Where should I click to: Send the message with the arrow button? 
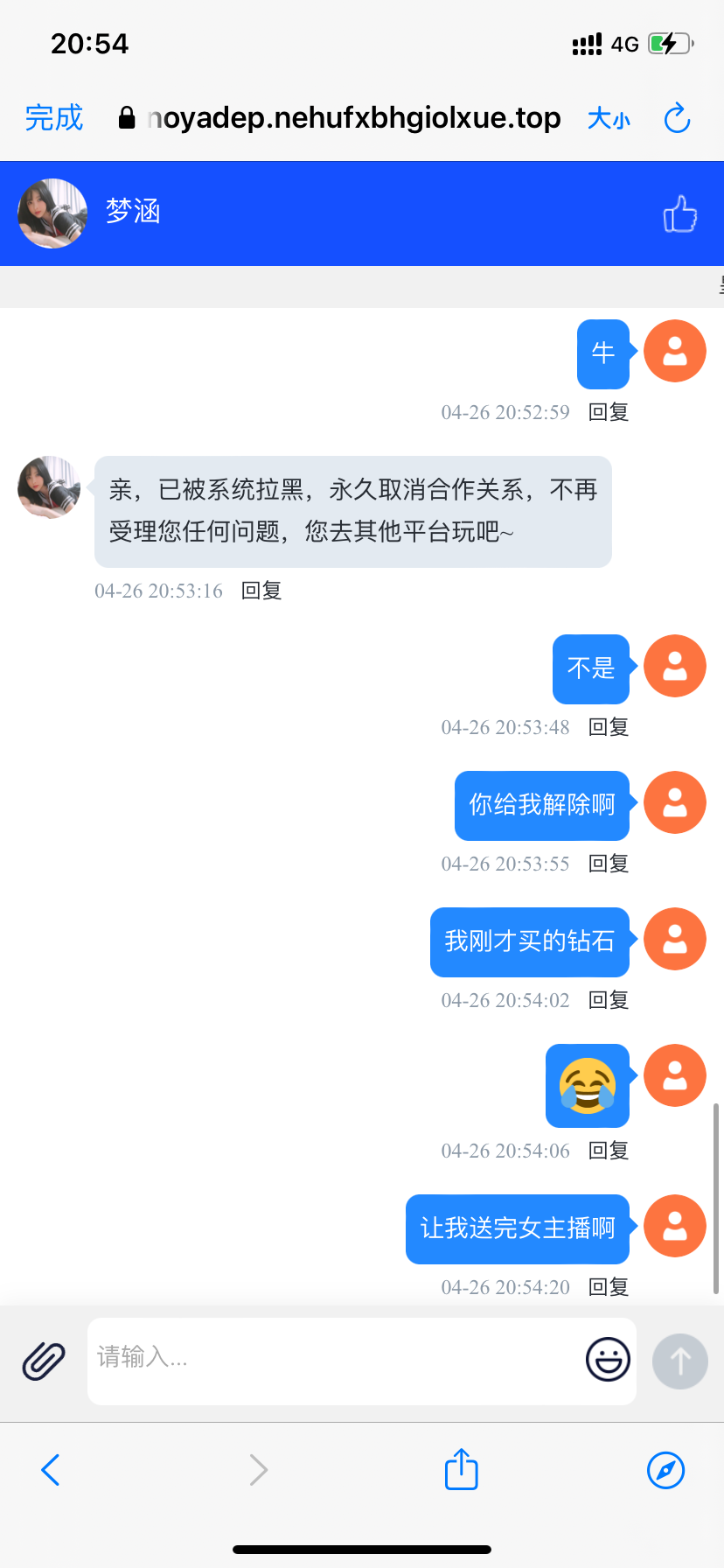[679, 1361]
